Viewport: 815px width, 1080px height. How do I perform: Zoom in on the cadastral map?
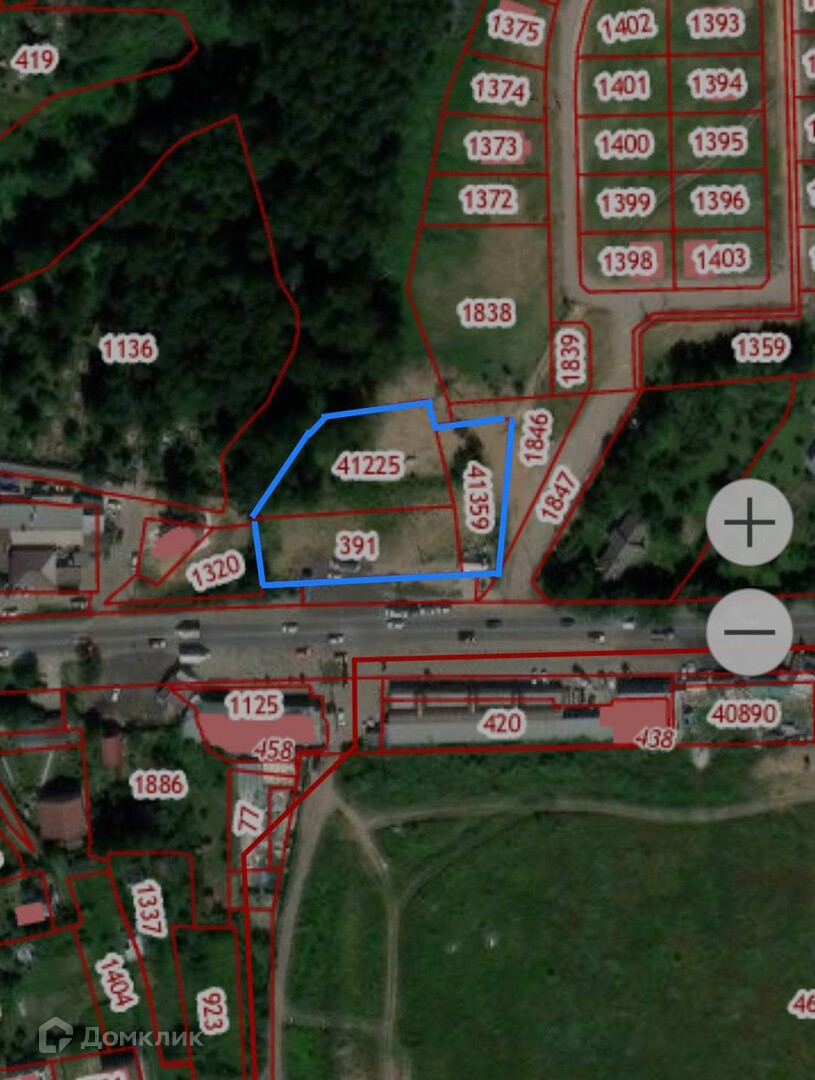(x=749, y=522)
